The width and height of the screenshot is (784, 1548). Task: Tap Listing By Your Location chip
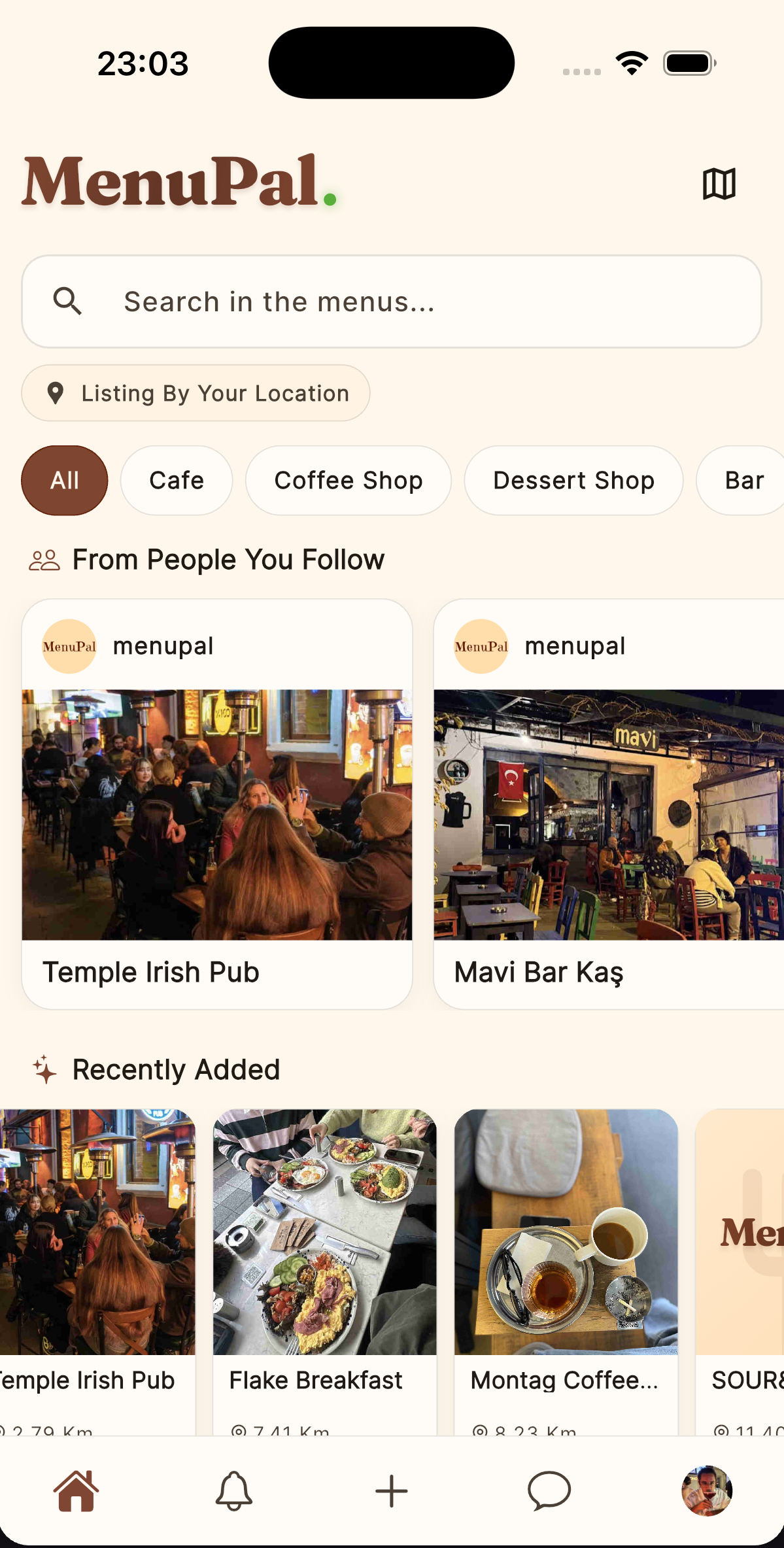click(196, 393)
